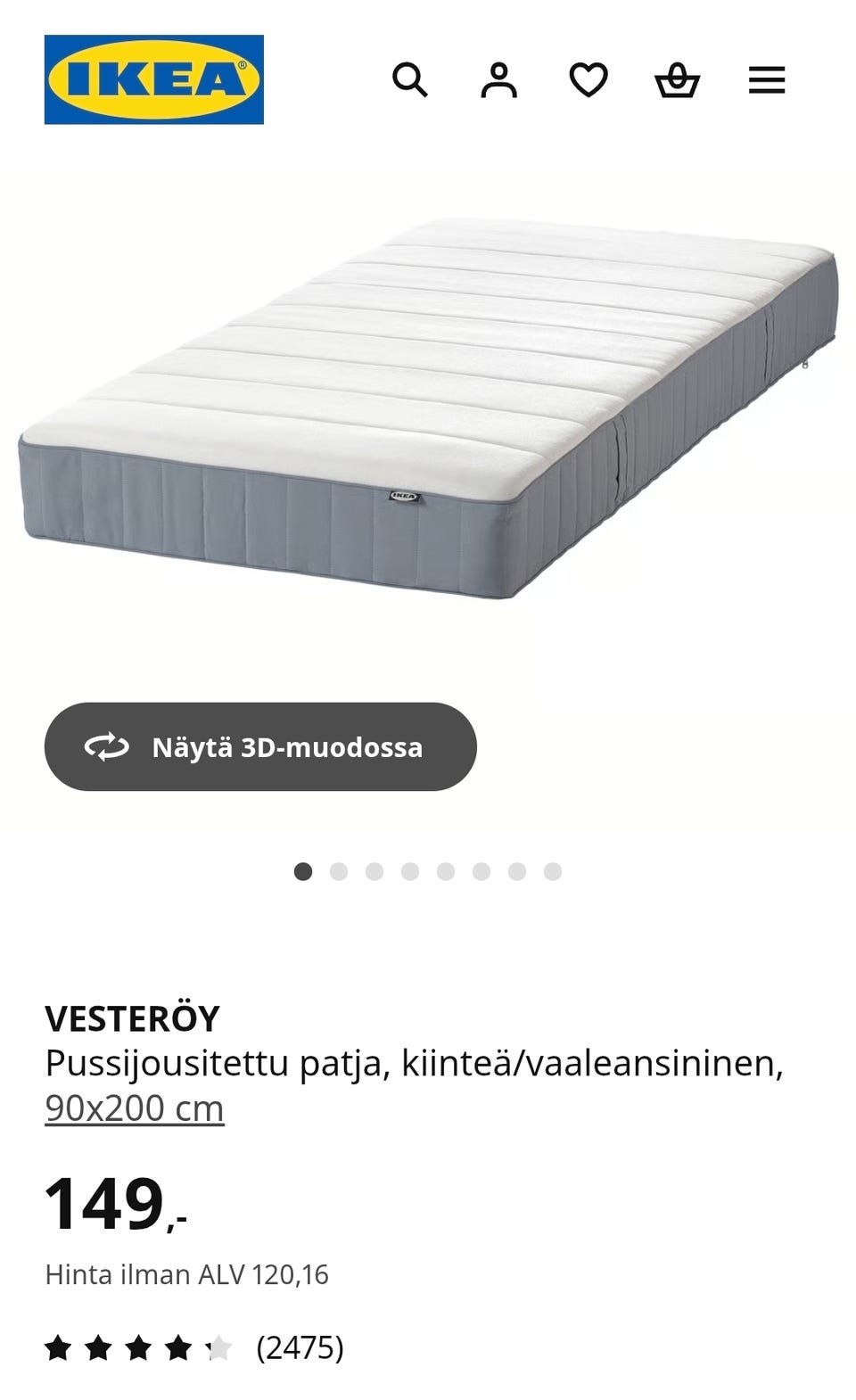The width and height of the screenshot is (856, 1400).
Task: Expand the product image carousel to second slide
Action: coord(340,870)
